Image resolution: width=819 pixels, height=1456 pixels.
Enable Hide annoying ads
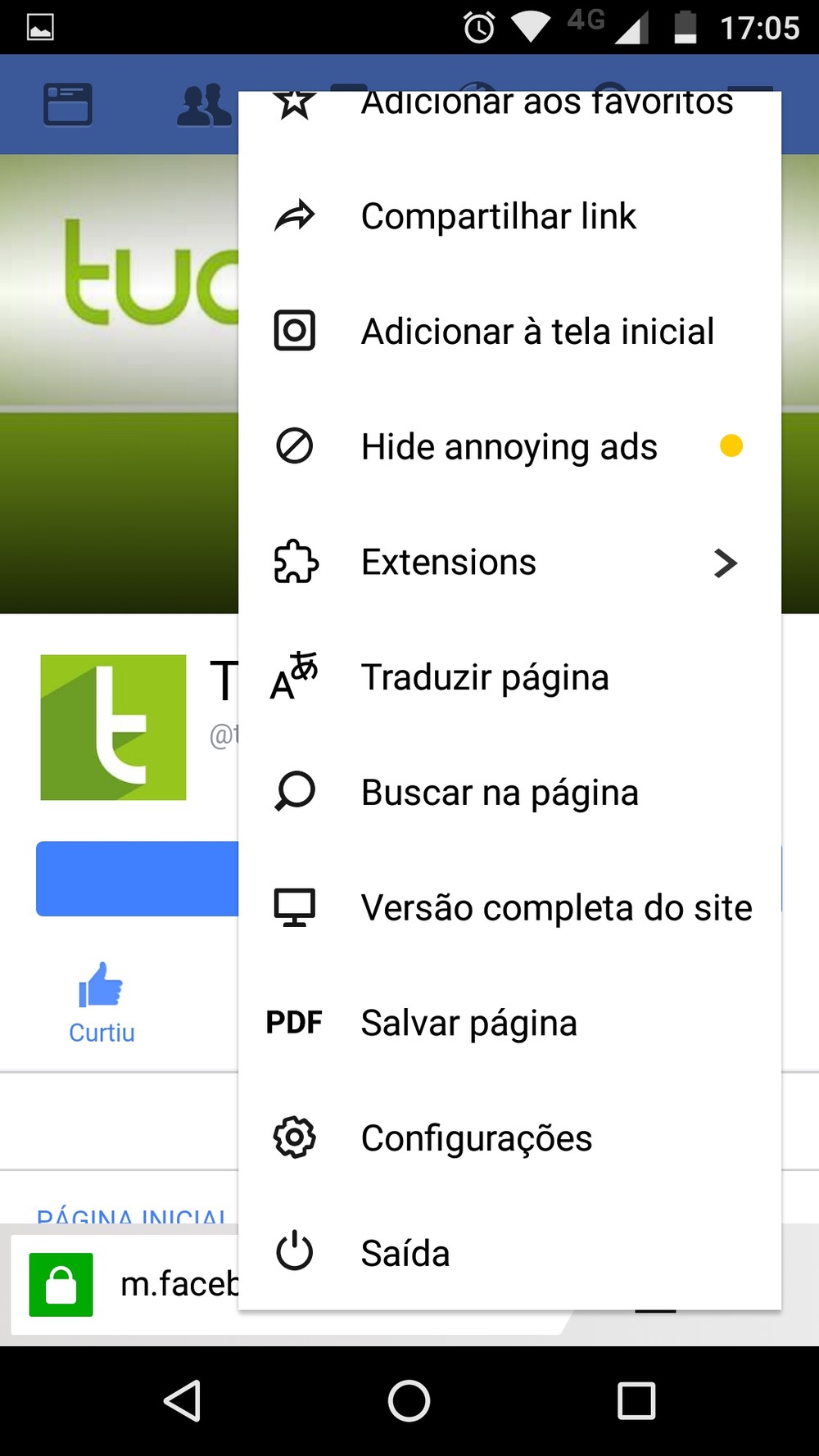(x=509, y=447)
